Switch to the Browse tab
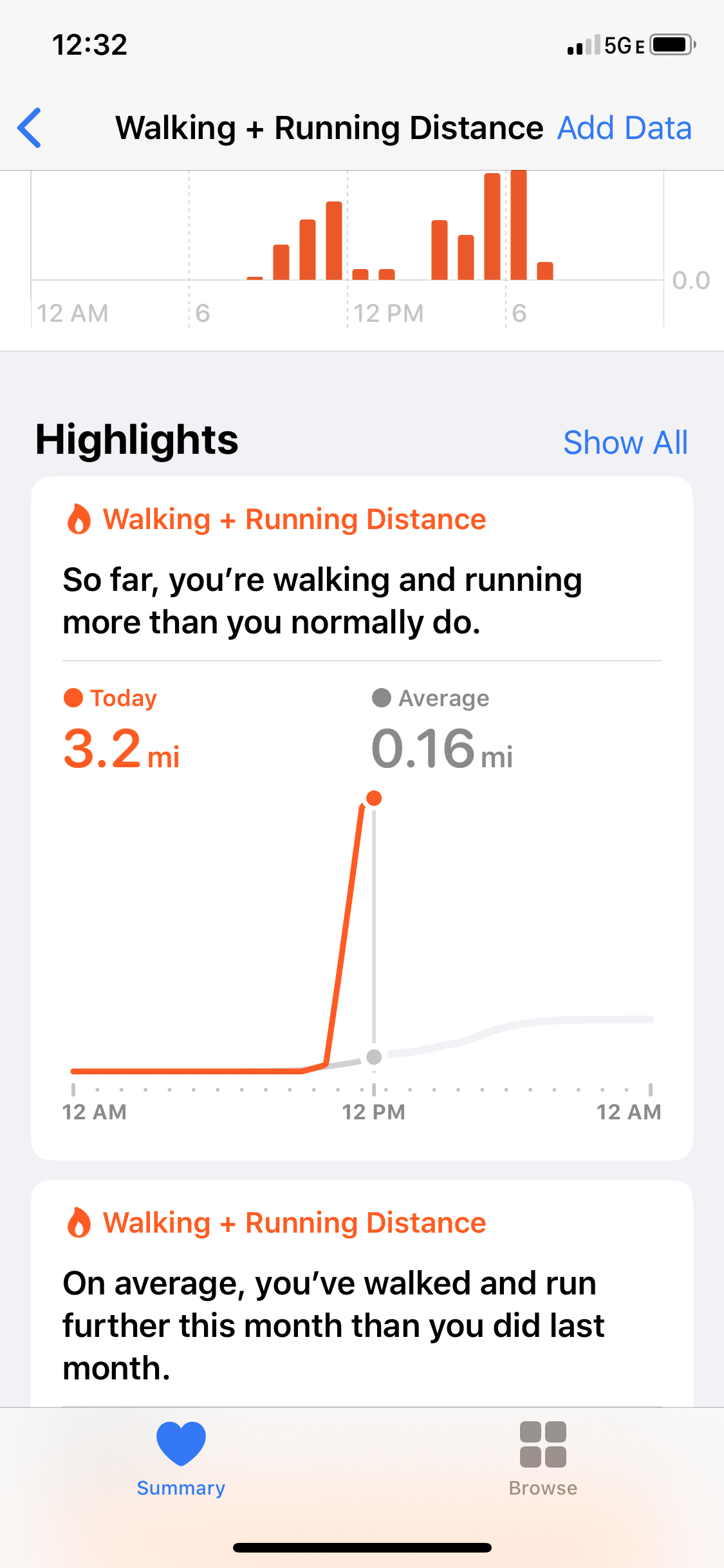The width and height of the screenshot is (724, 1568). [543, 1460]
